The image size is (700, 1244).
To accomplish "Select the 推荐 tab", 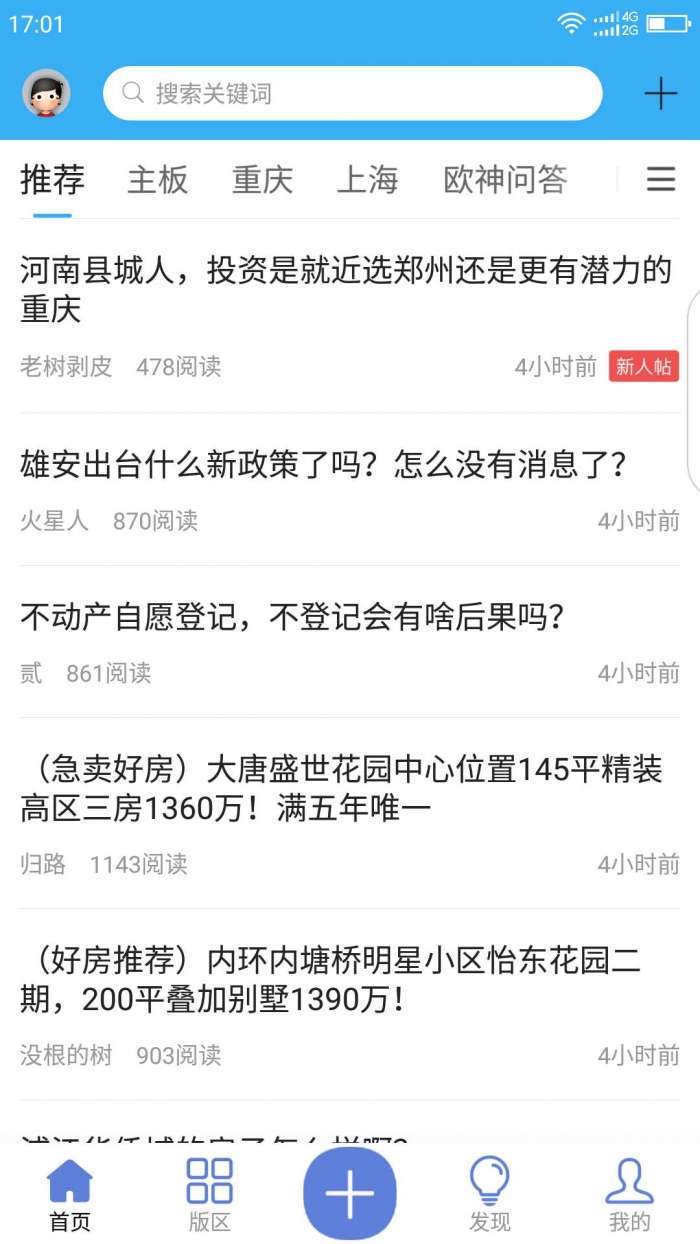I will click(x=52, y=180).
